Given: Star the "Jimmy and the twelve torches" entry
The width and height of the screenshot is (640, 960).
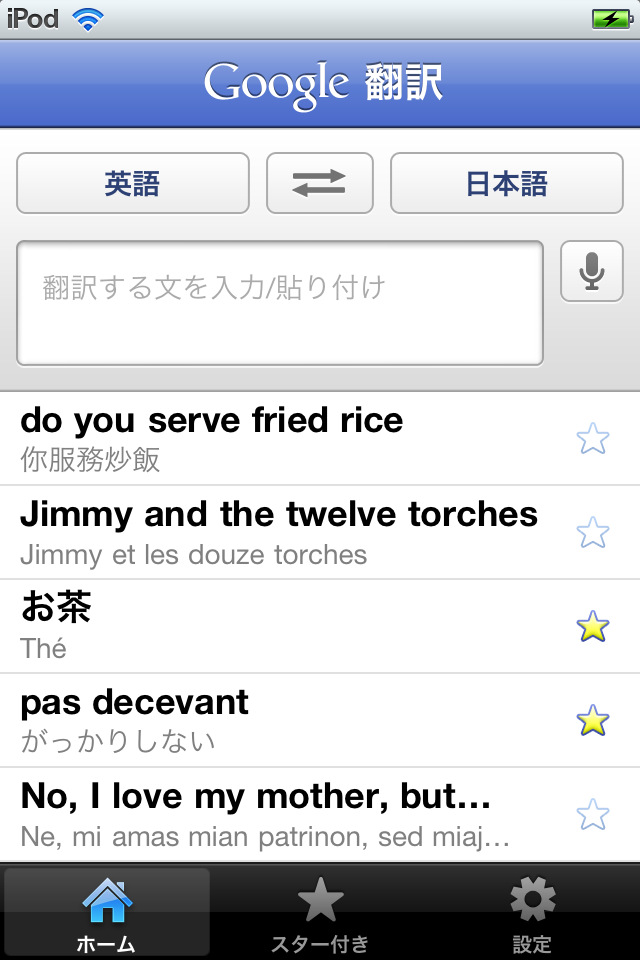Looking at the screenshot, I should 593,532.
